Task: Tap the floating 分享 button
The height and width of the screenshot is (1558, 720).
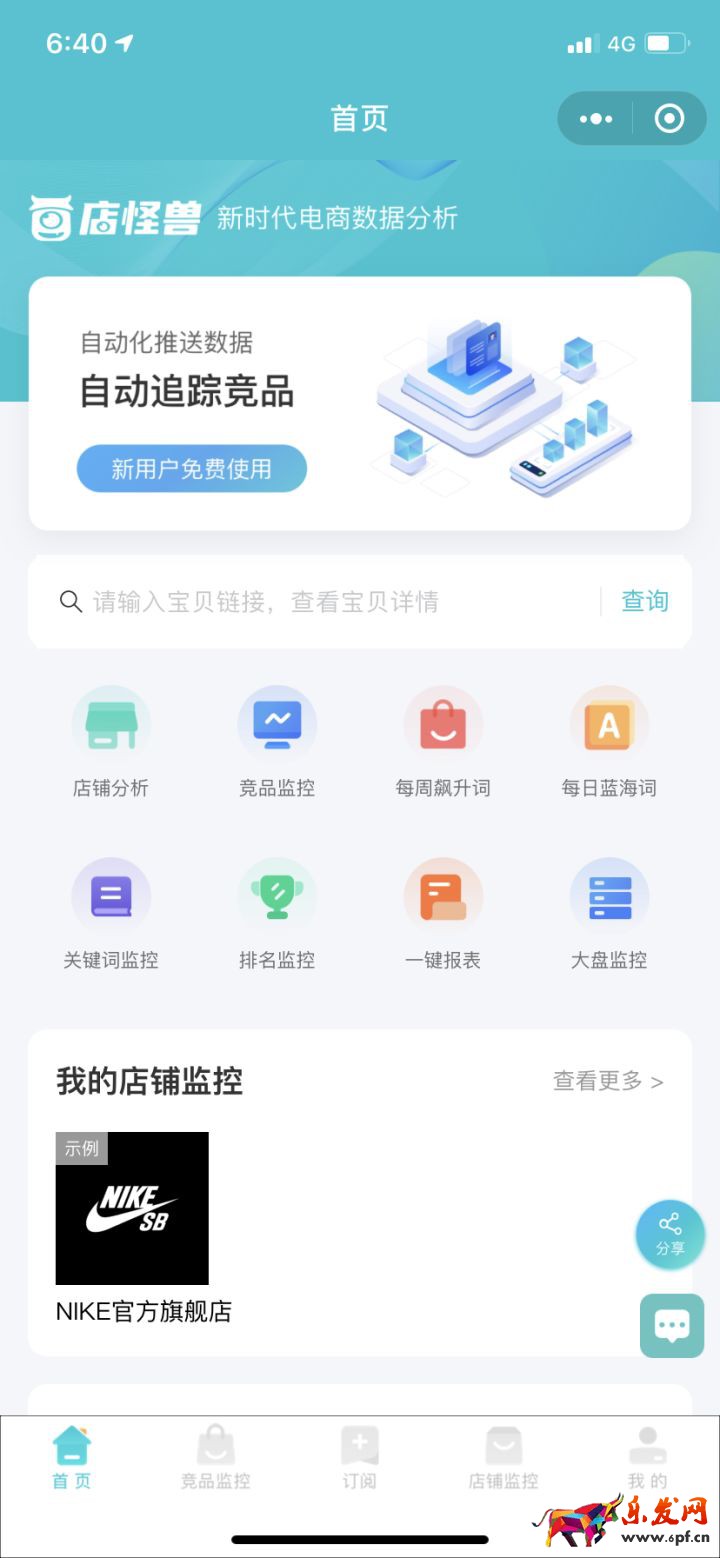Action: click(x=670, y=1235)
